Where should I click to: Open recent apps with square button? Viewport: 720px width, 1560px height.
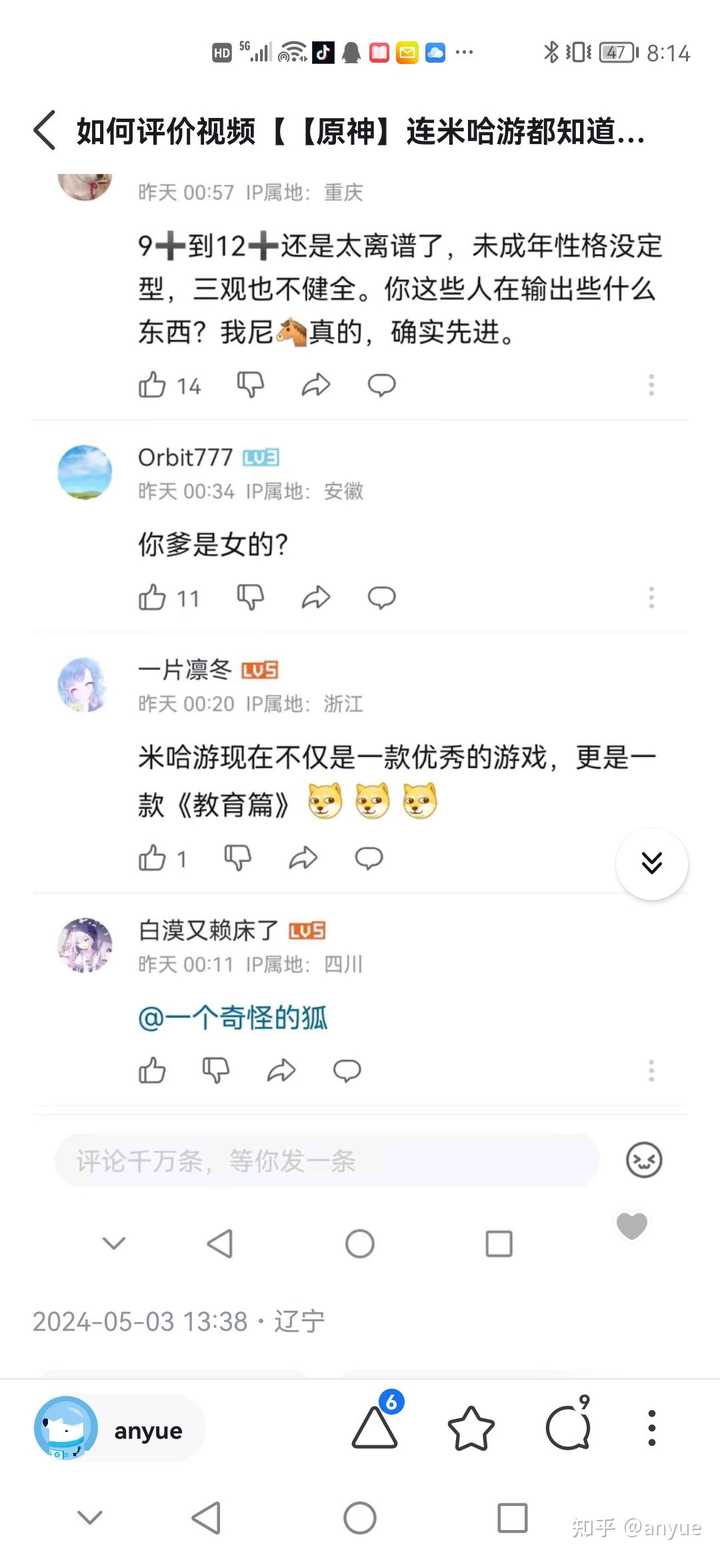coord(512,1518)
